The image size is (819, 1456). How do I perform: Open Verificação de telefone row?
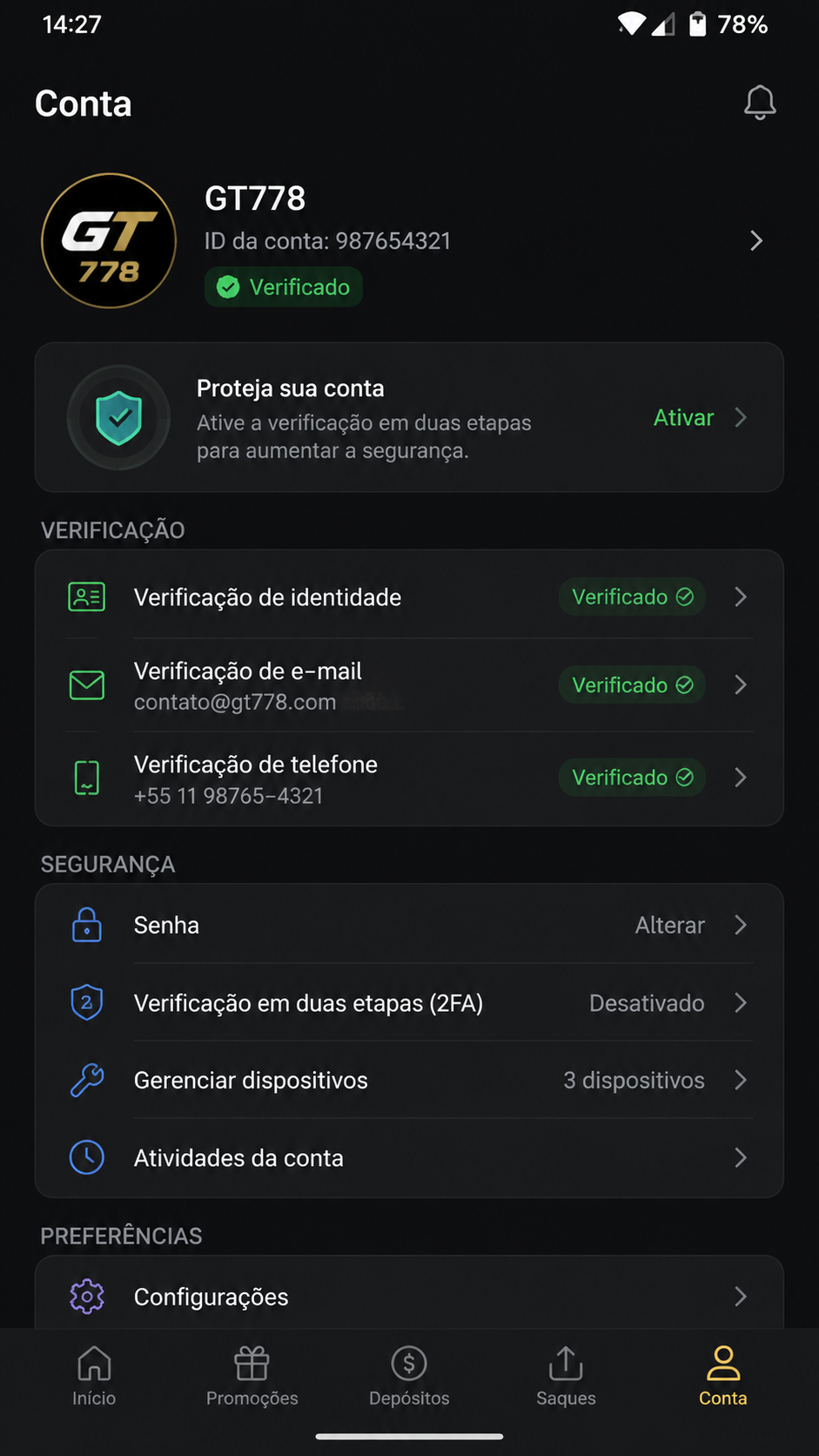pos(409,779)
